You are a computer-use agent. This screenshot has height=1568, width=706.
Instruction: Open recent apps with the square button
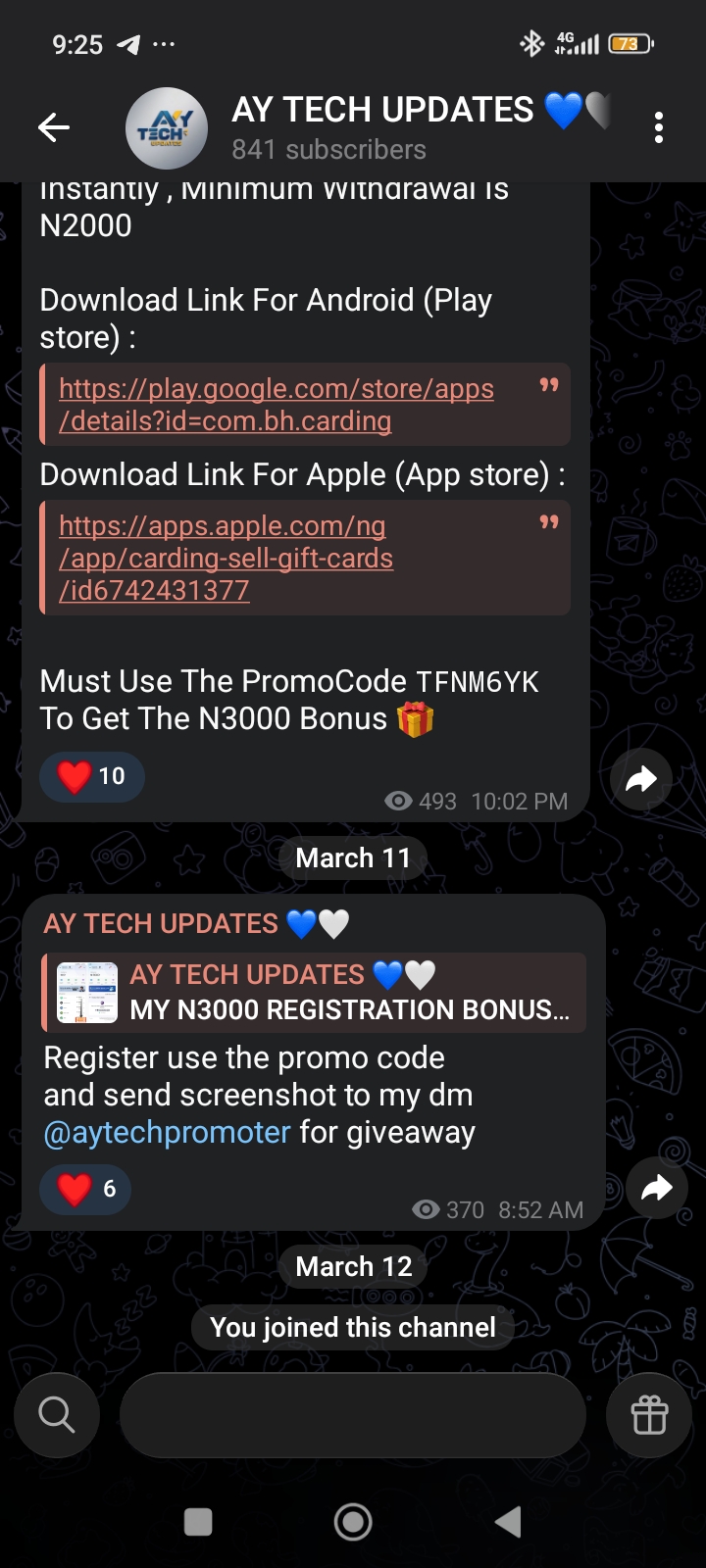tap(198, 1522)
